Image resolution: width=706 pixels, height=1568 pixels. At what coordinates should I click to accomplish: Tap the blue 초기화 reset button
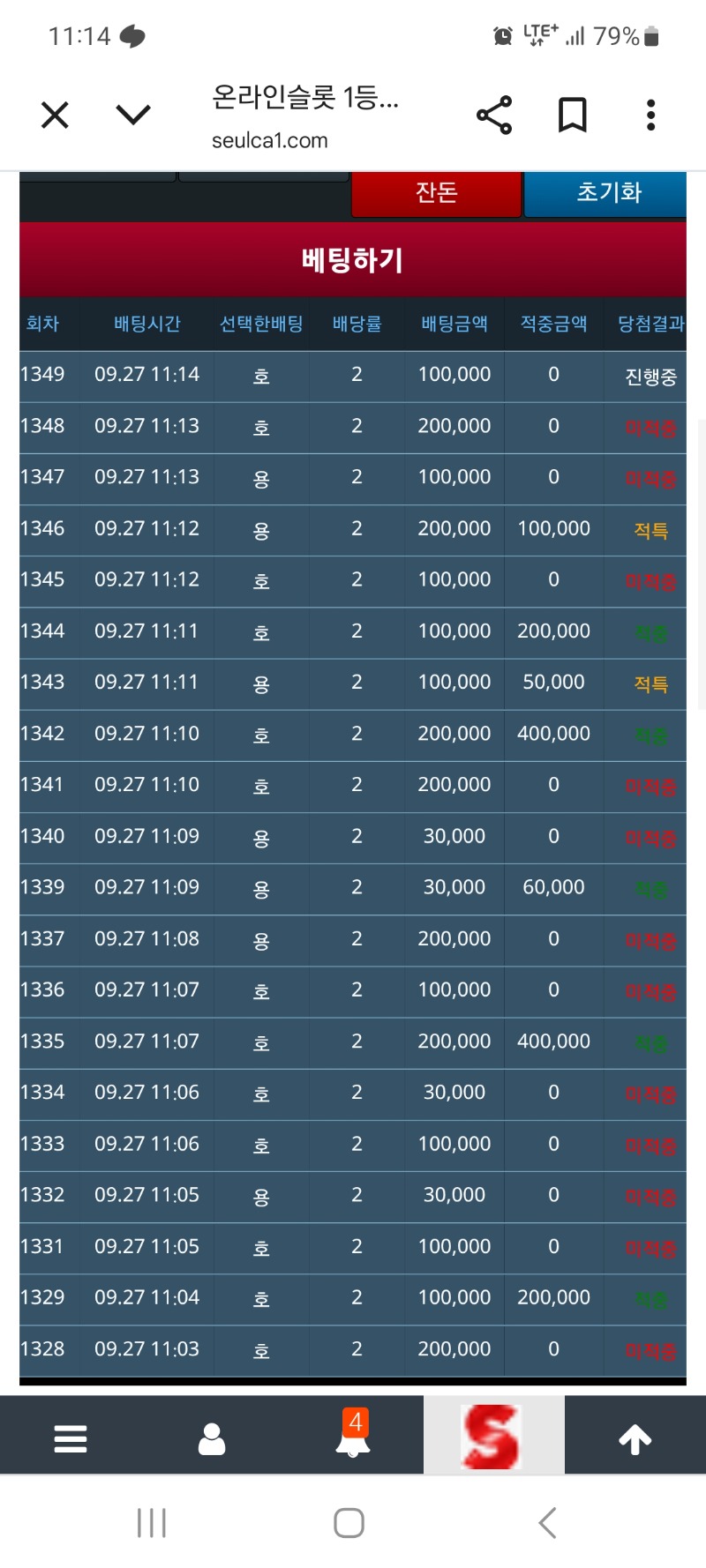tap(607, 192)
